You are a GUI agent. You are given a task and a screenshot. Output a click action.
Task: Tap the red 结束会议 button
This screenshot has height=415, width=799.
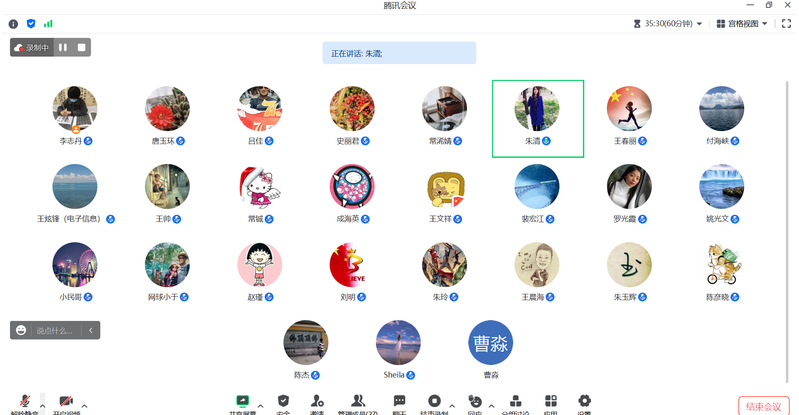pyautogui.click(x=765, y=405)
